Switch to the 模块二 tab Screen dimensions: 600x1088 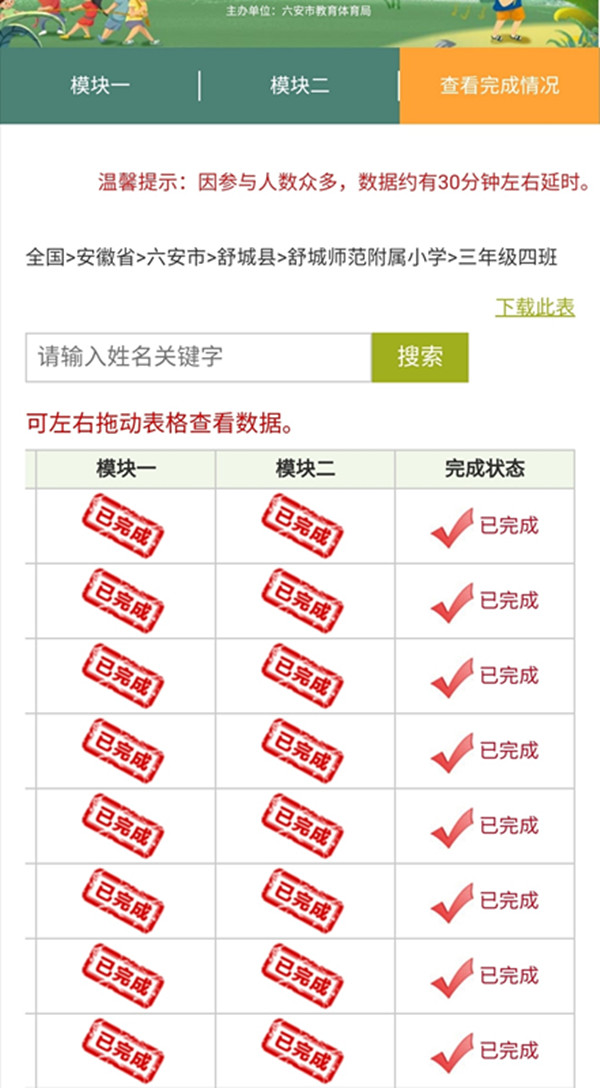300,85
